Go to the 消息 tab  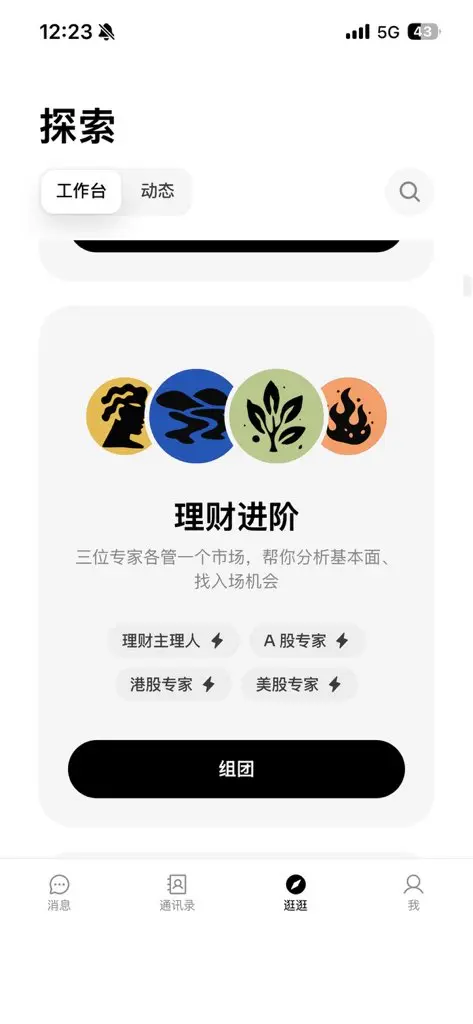(x=59, y=893)
